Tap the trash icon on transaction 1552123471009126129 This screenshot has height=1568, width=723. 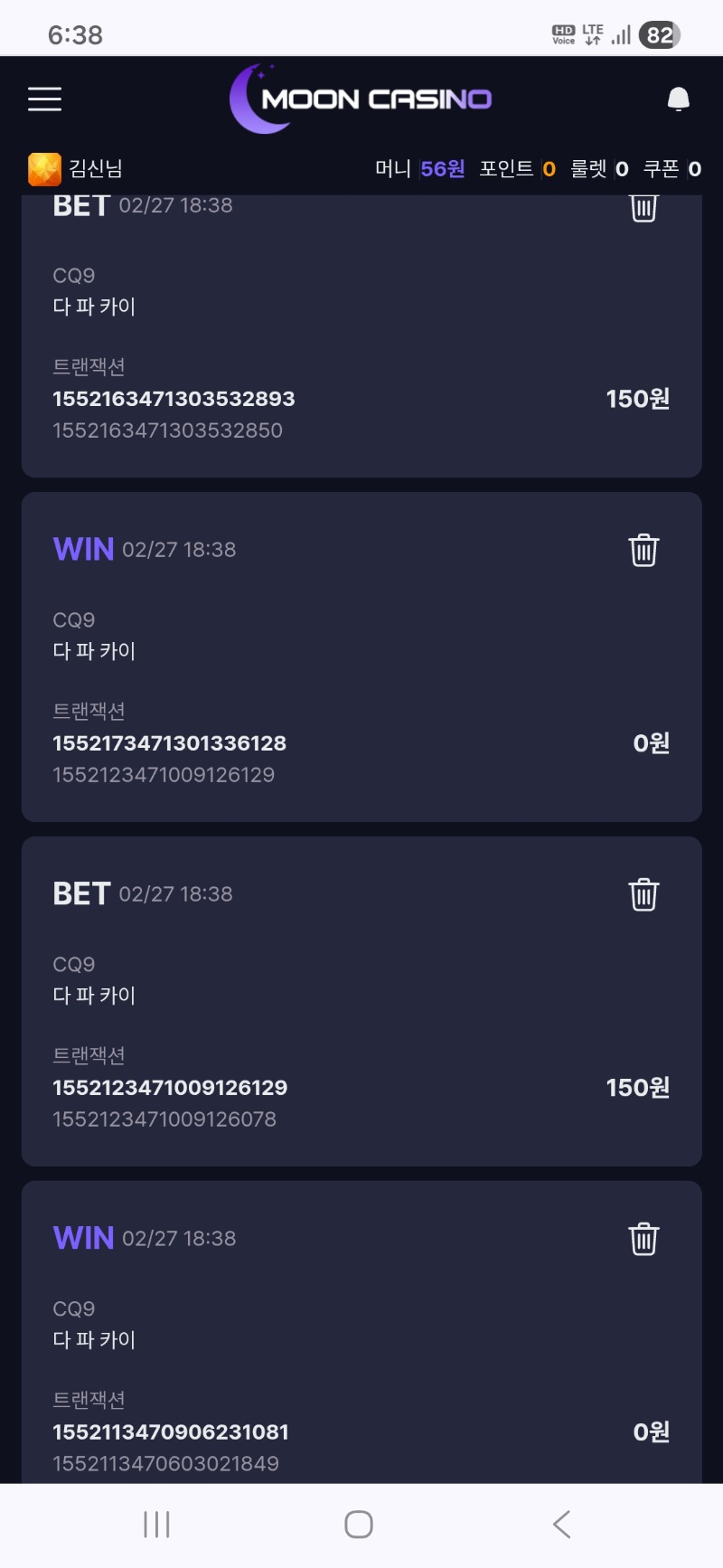(x=643, y=894)
